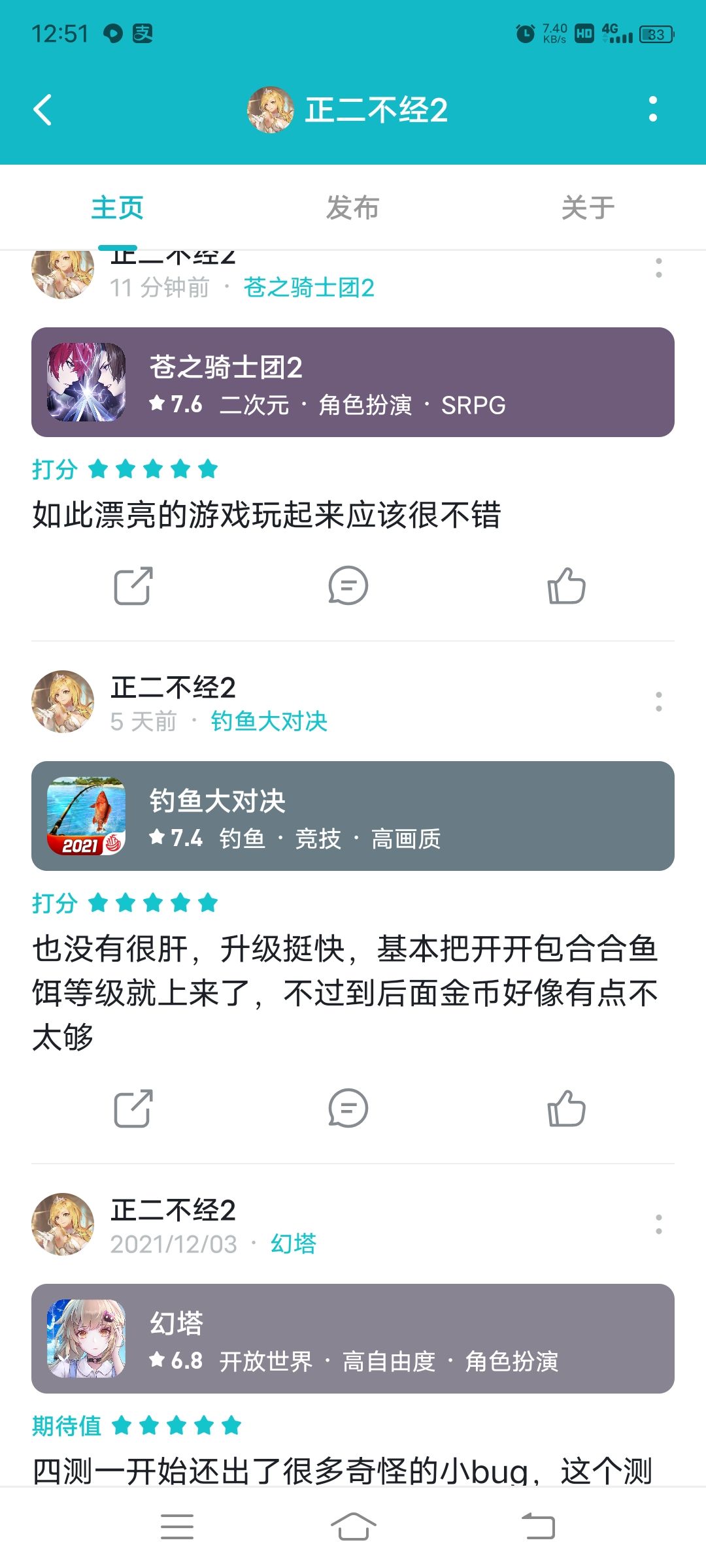This screenshot has width=706, height=1568.
Task: Like the 钓鱼大对决 review
Action: click(566, 1108)
